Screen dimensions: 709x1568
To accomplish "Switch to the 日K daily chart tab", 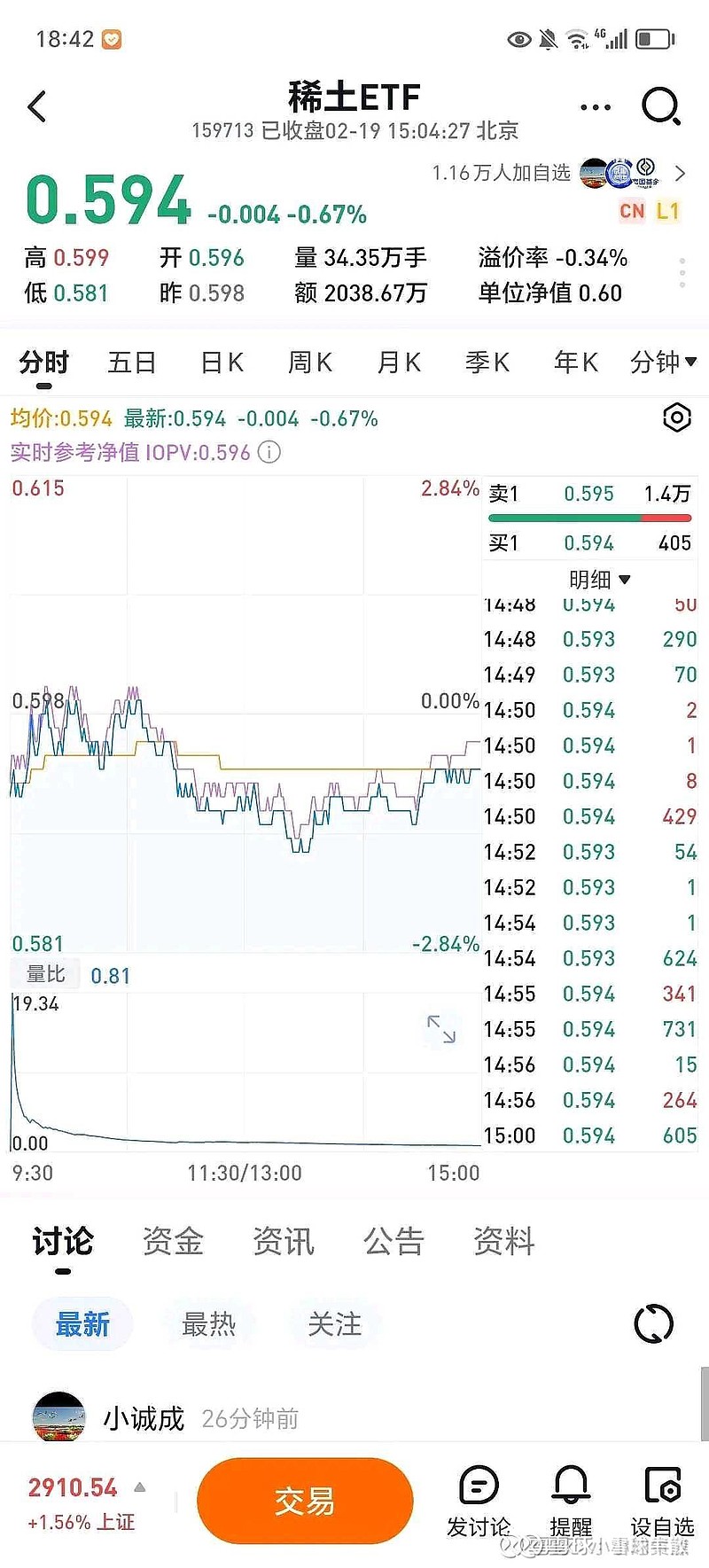I will (x=220, y=363).
